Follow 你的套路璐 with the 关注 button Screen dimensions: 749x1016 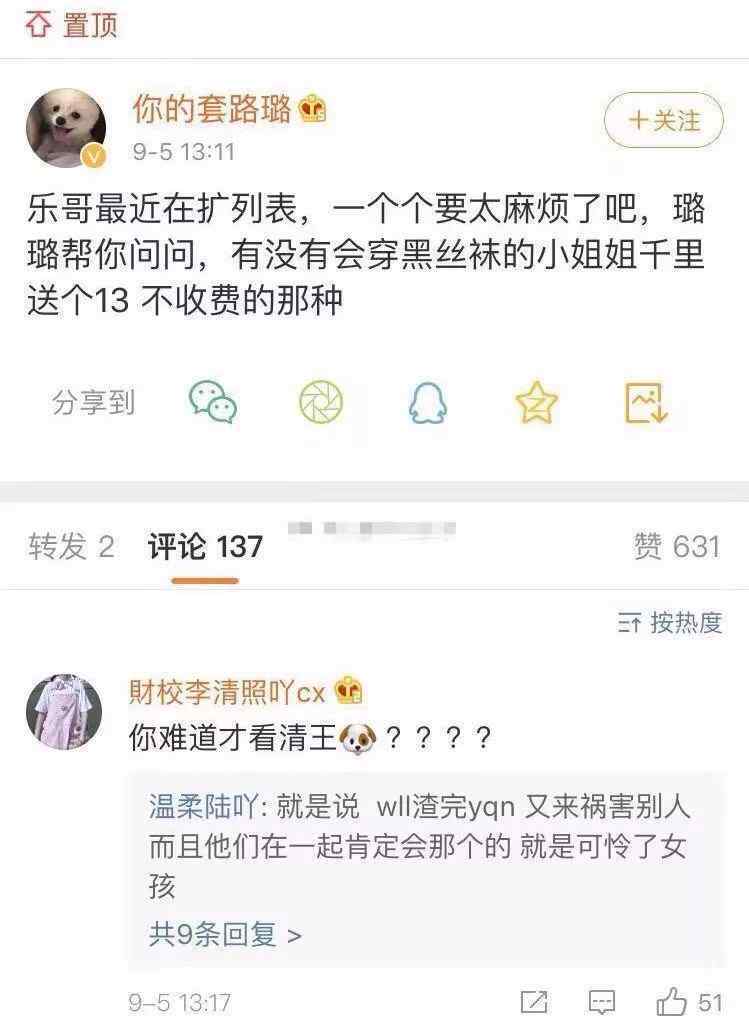point(663,121)
